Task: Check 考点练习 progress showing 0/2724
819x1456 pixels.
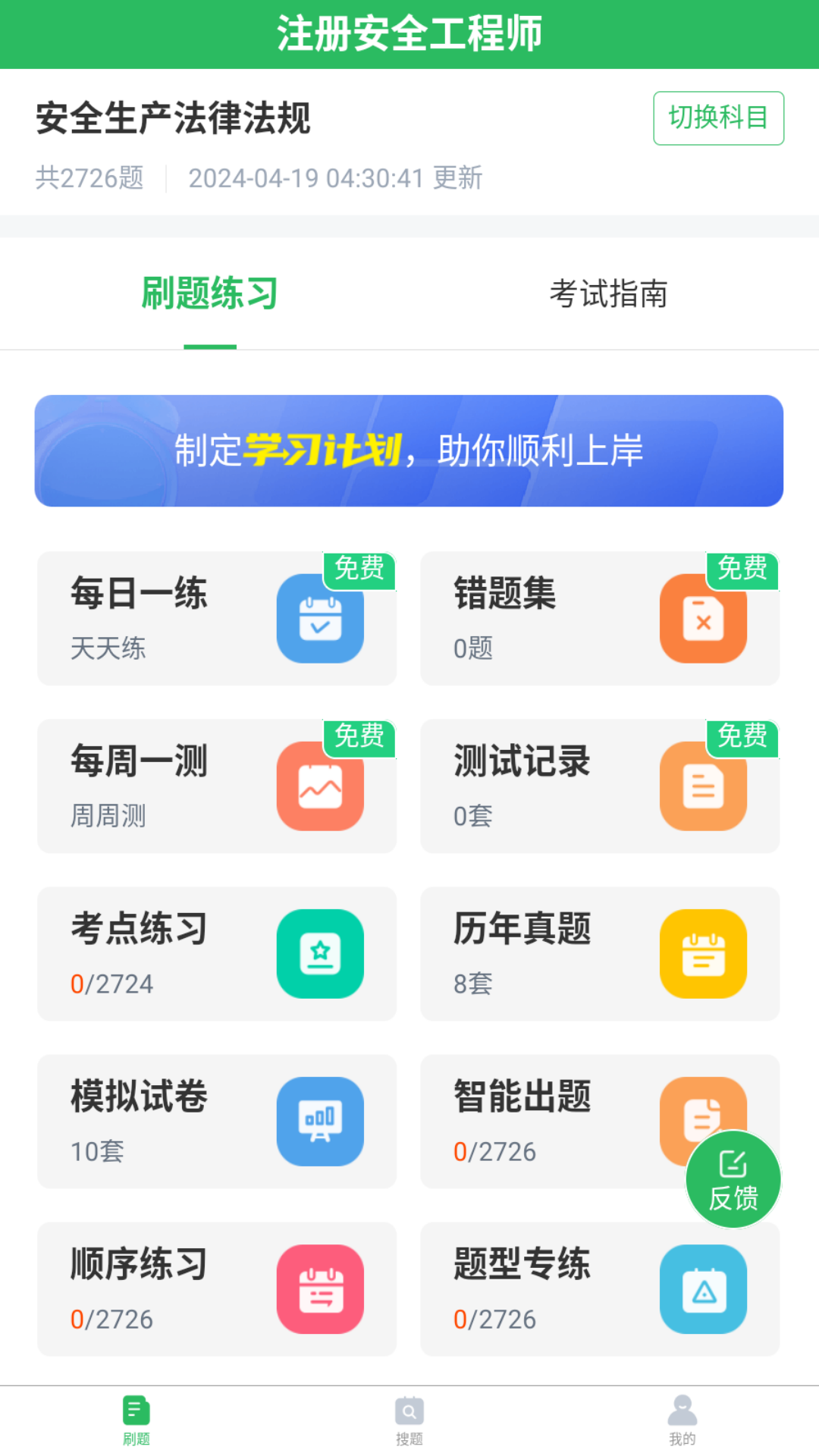Action: [x=111, y=984]
